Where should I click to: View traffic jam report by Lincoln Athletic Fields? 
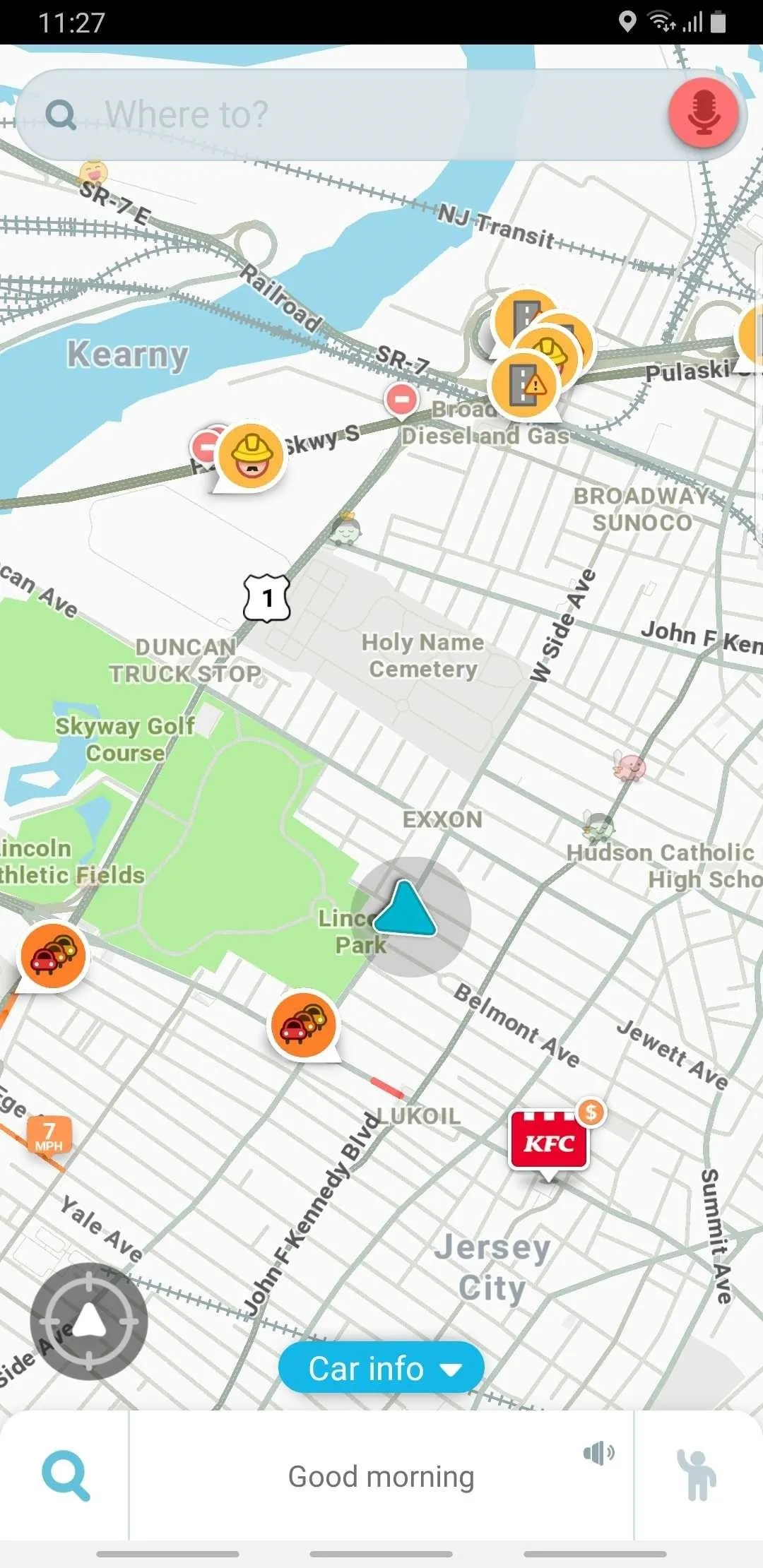click(53, 955)
